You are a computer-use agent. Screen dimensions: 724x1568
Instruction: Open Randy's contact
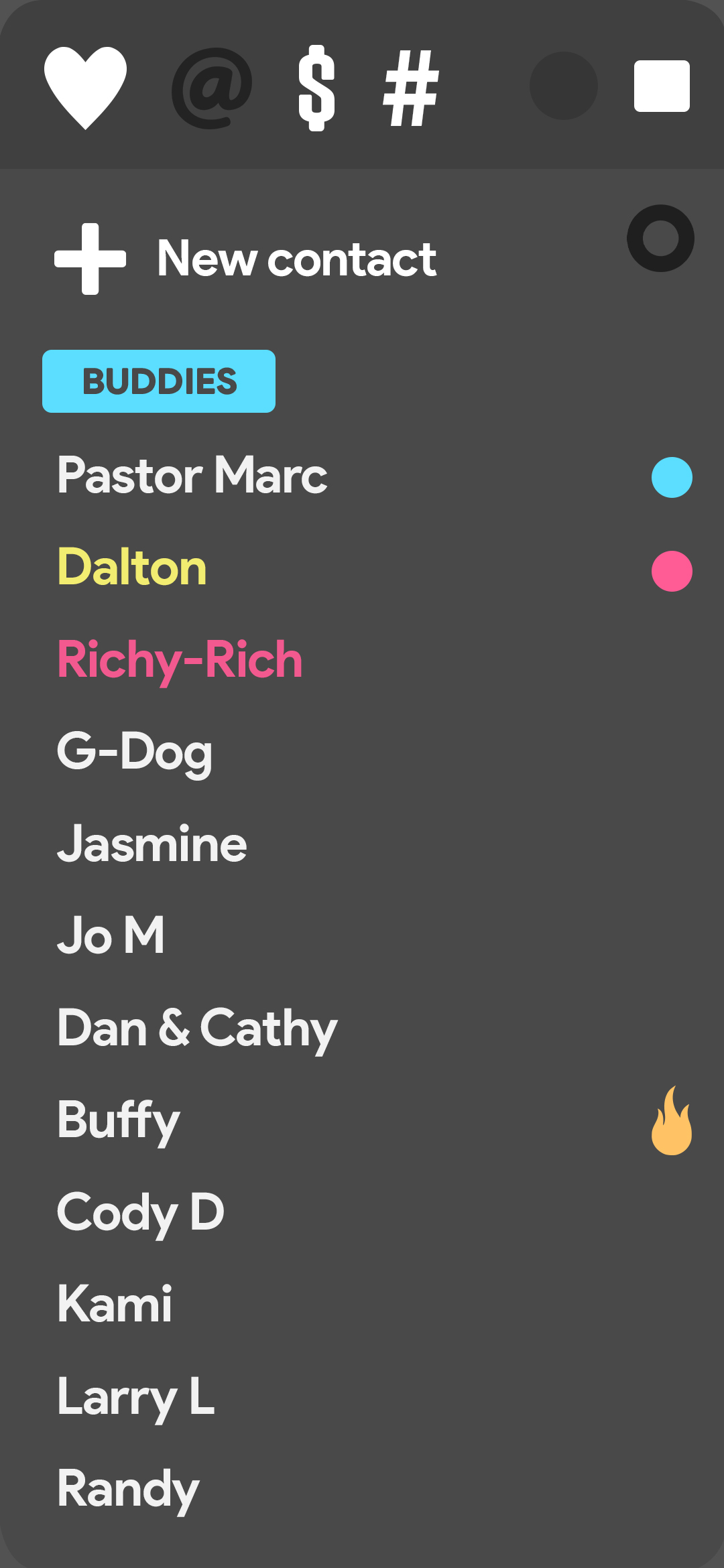(128, 1489)
